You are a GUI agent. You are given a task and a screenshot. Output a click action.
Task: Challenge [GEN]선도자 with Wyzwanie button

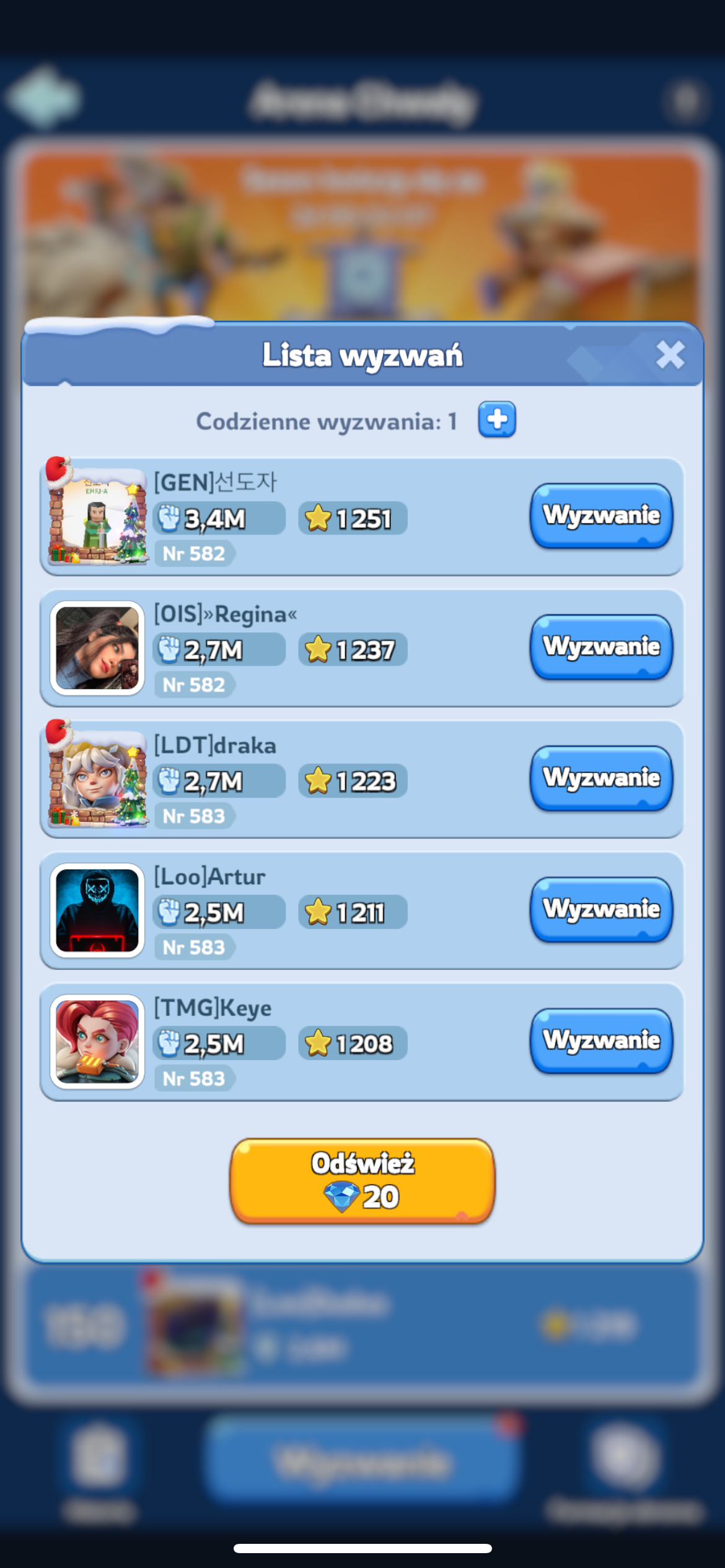[600, 516]
